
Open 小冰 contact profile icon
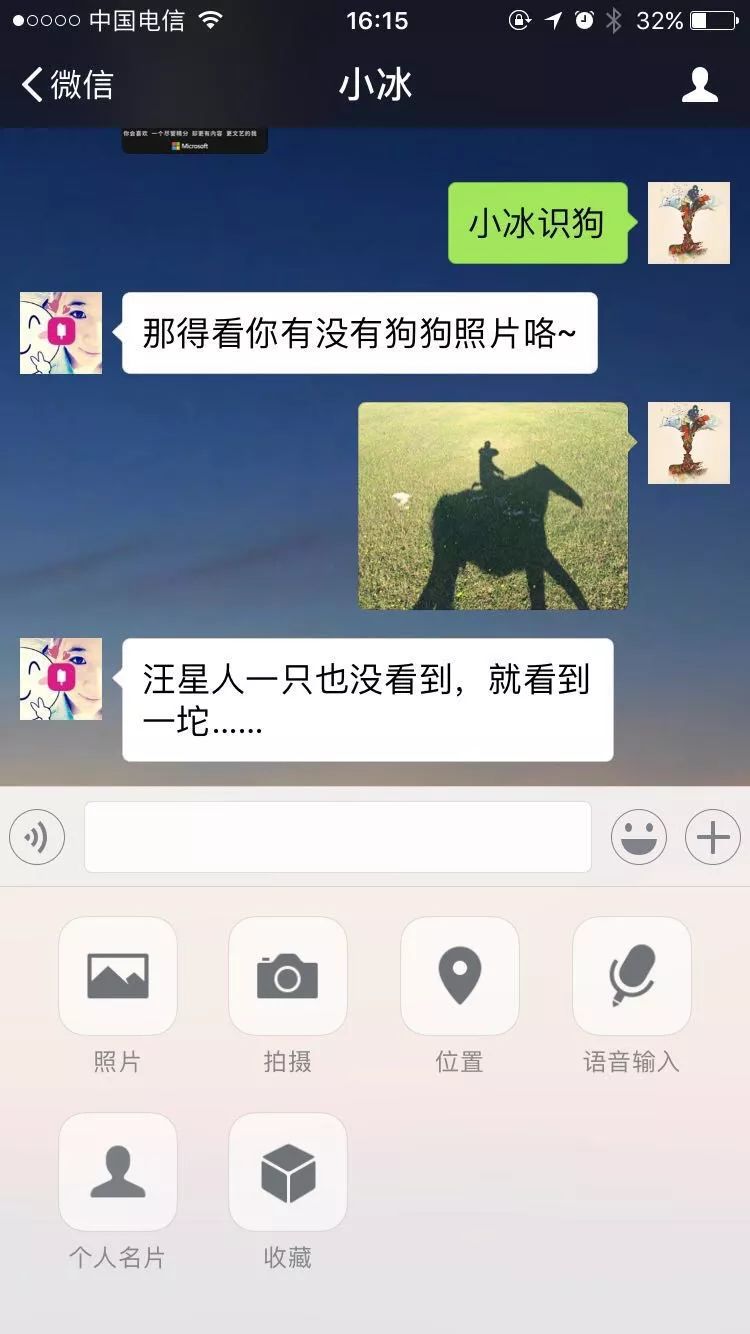tap(699, 85)
